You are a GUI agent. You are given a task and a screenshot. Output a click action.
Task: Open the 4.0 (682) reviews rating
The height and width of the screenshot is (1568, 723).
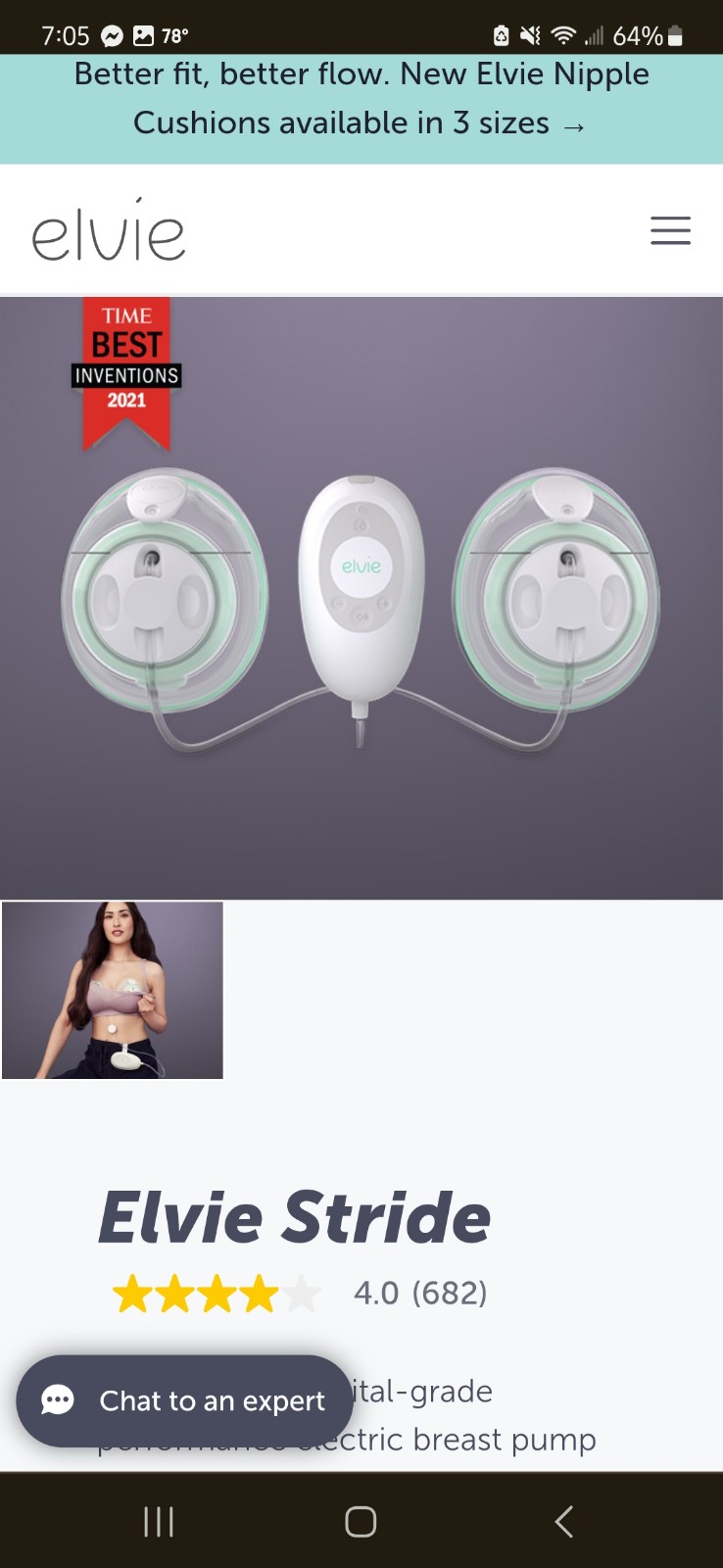(x=299, y=1294)
